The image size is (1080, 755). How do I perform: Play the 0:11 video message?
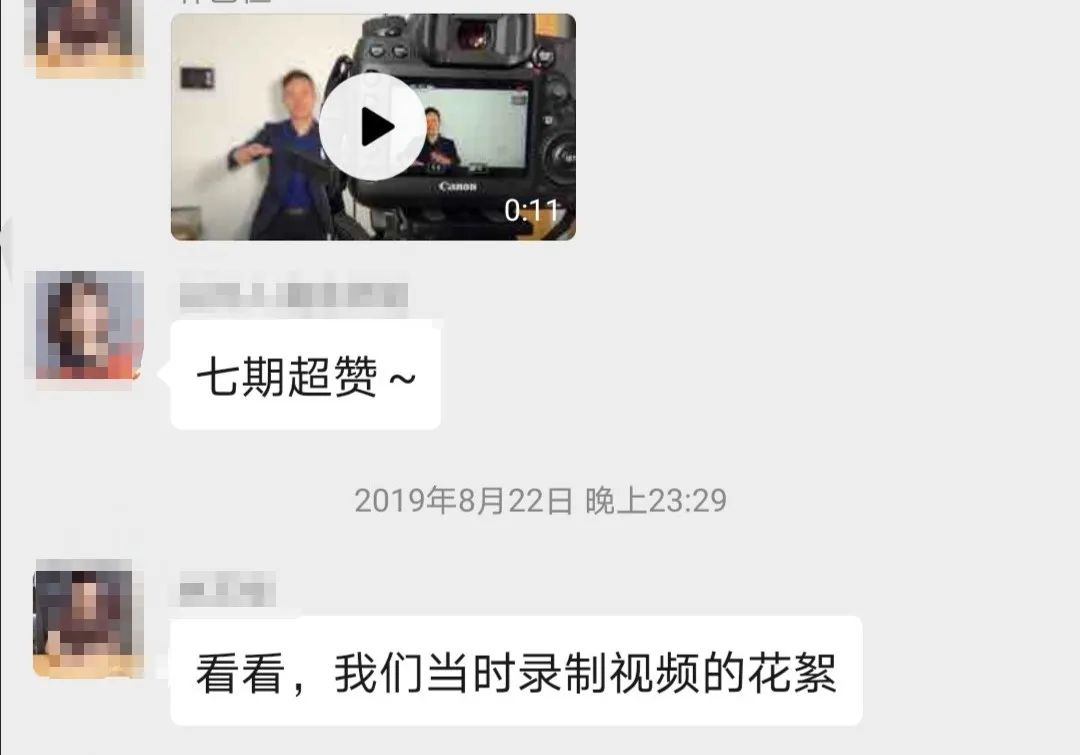pyautogui.click(x=372, y=127)
